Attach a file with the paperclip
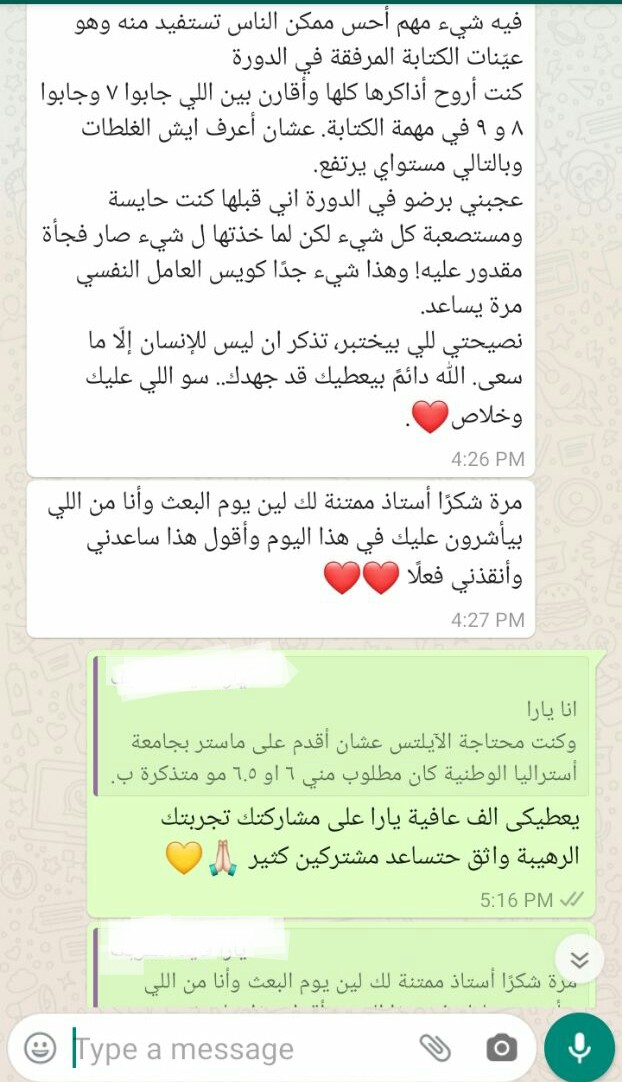622x1082 pixels. point(434,1048)
